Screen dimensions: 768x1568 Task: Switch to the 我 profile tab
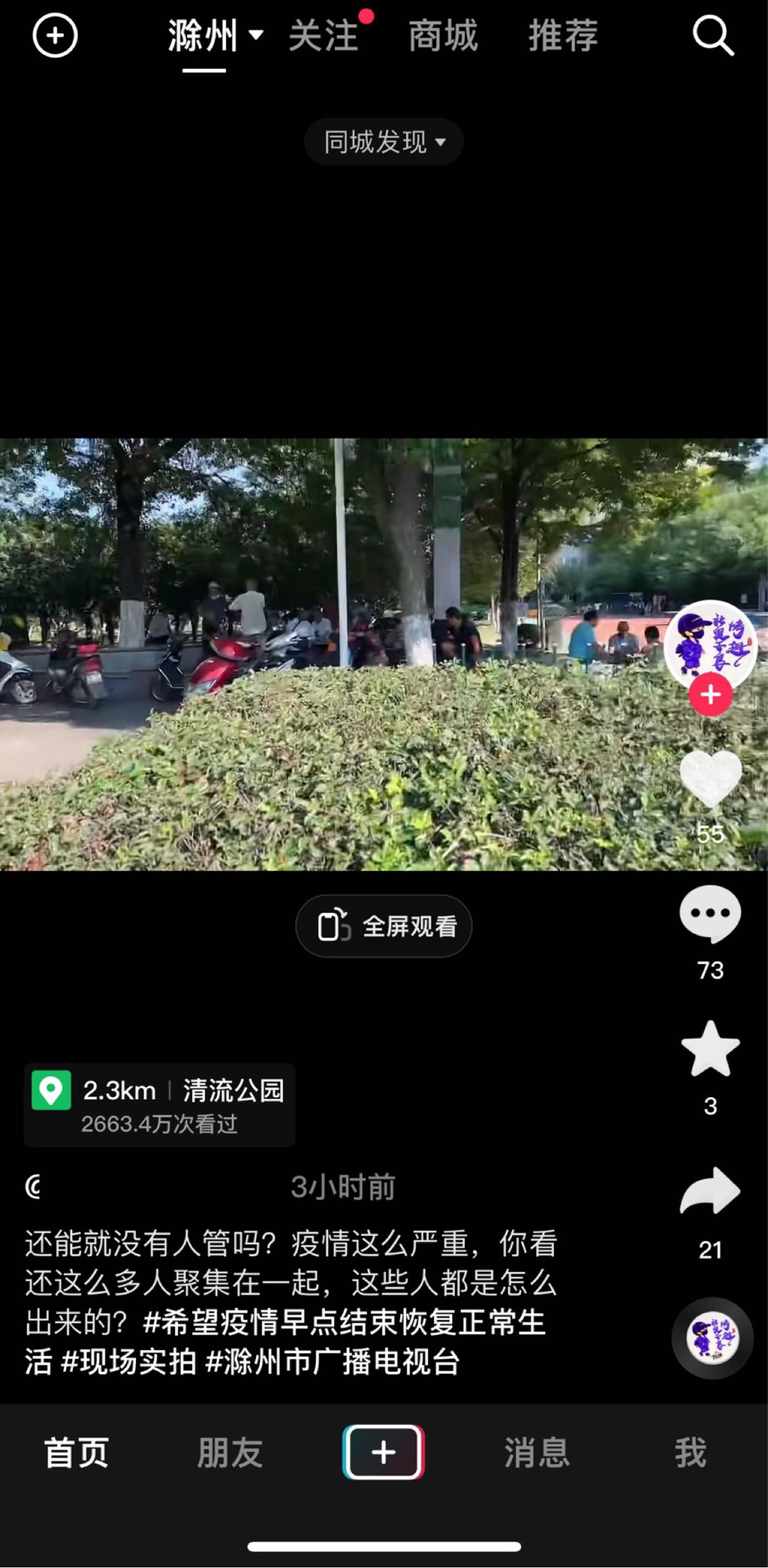tap(690, 1452)
